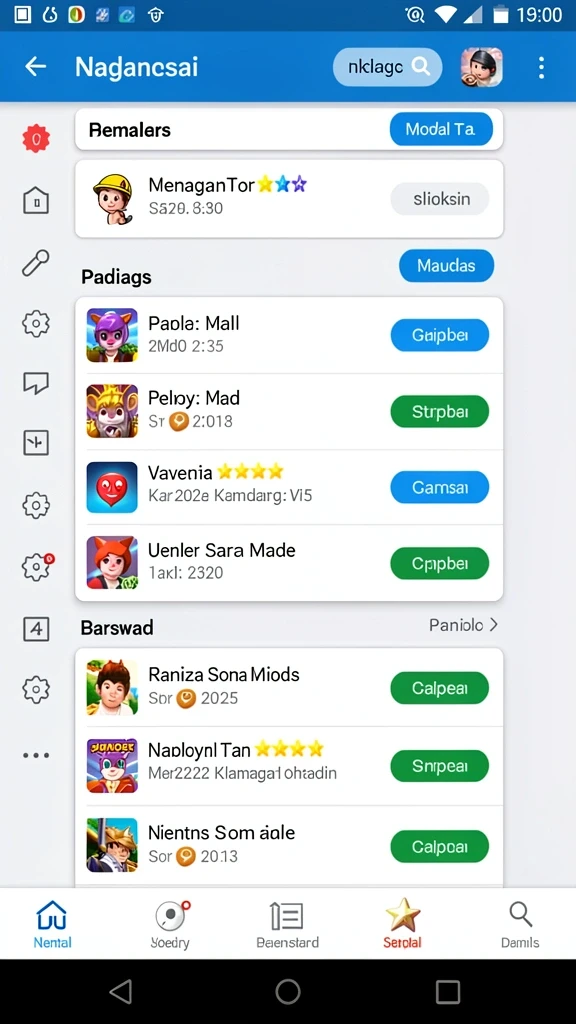Tap the Strpbai button for Peloy: Mad
Image resolution: width=576 pixels, height=1024 pixels.
pos(440,411)
